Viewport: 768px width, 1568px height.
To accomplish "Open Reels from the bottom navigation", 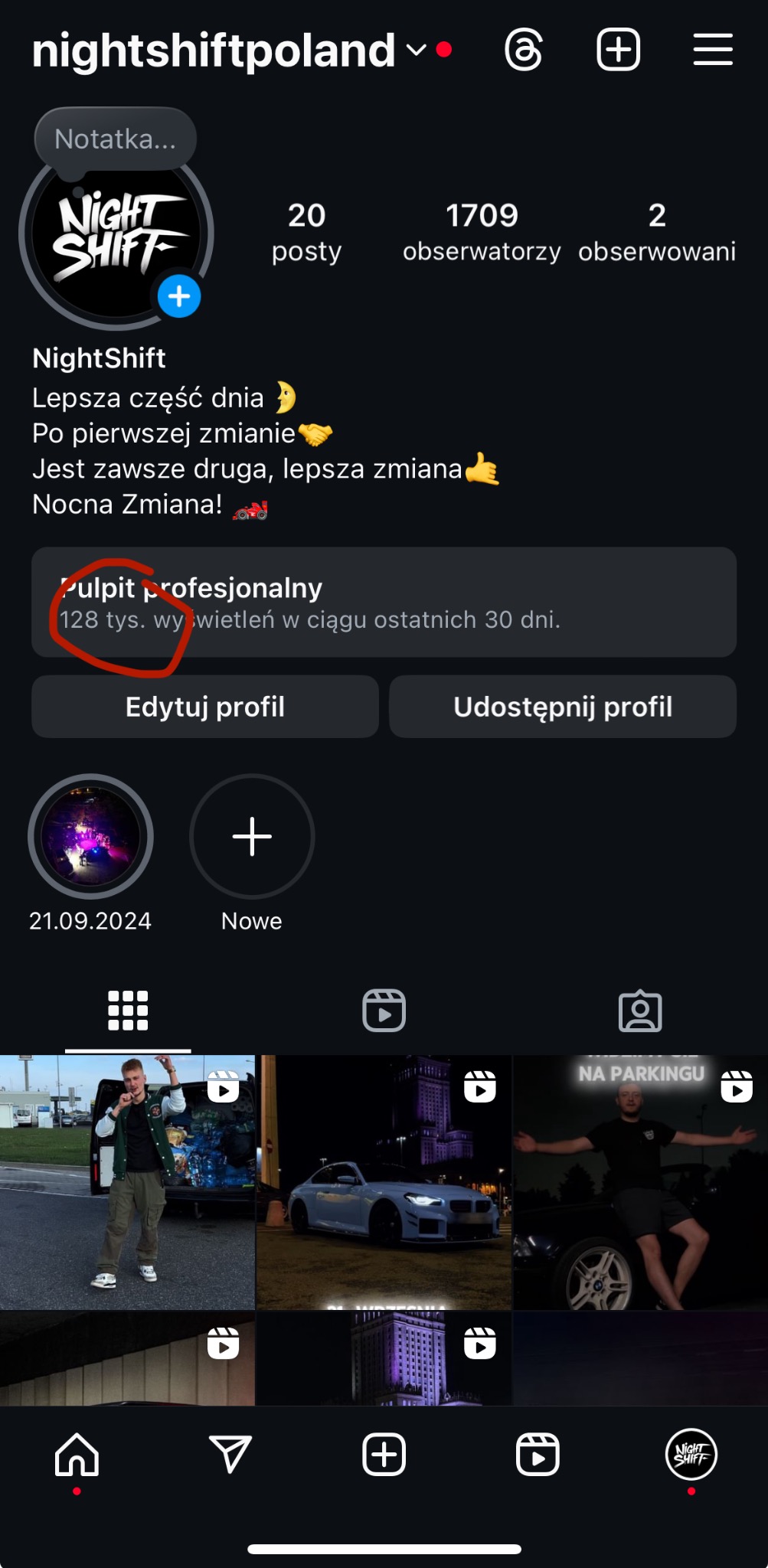I will pyautogui.click(x=536, y=1453).
